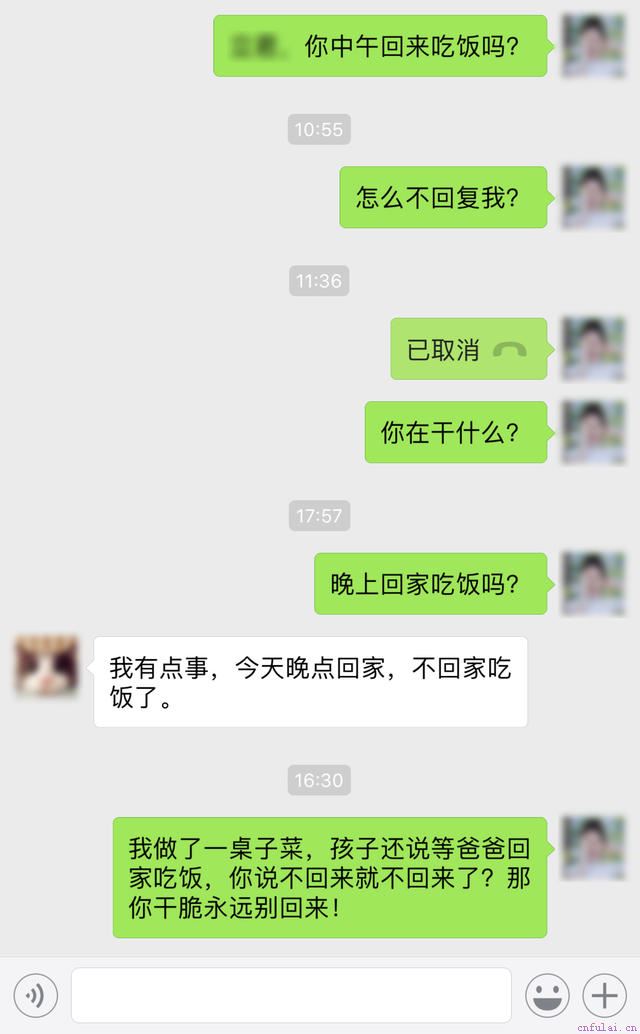The image size is (640, 1034).
Task: Open the cat avatar beside 我有点事 message
Action: [47, 667]
